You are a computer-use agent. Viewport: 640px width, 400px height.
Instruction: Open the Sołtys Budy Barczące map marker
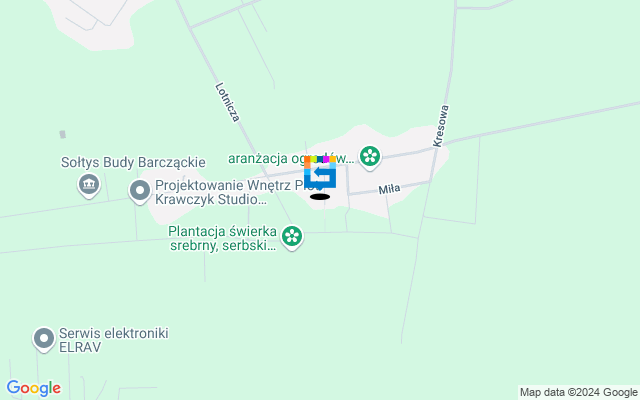coord(89,183)
